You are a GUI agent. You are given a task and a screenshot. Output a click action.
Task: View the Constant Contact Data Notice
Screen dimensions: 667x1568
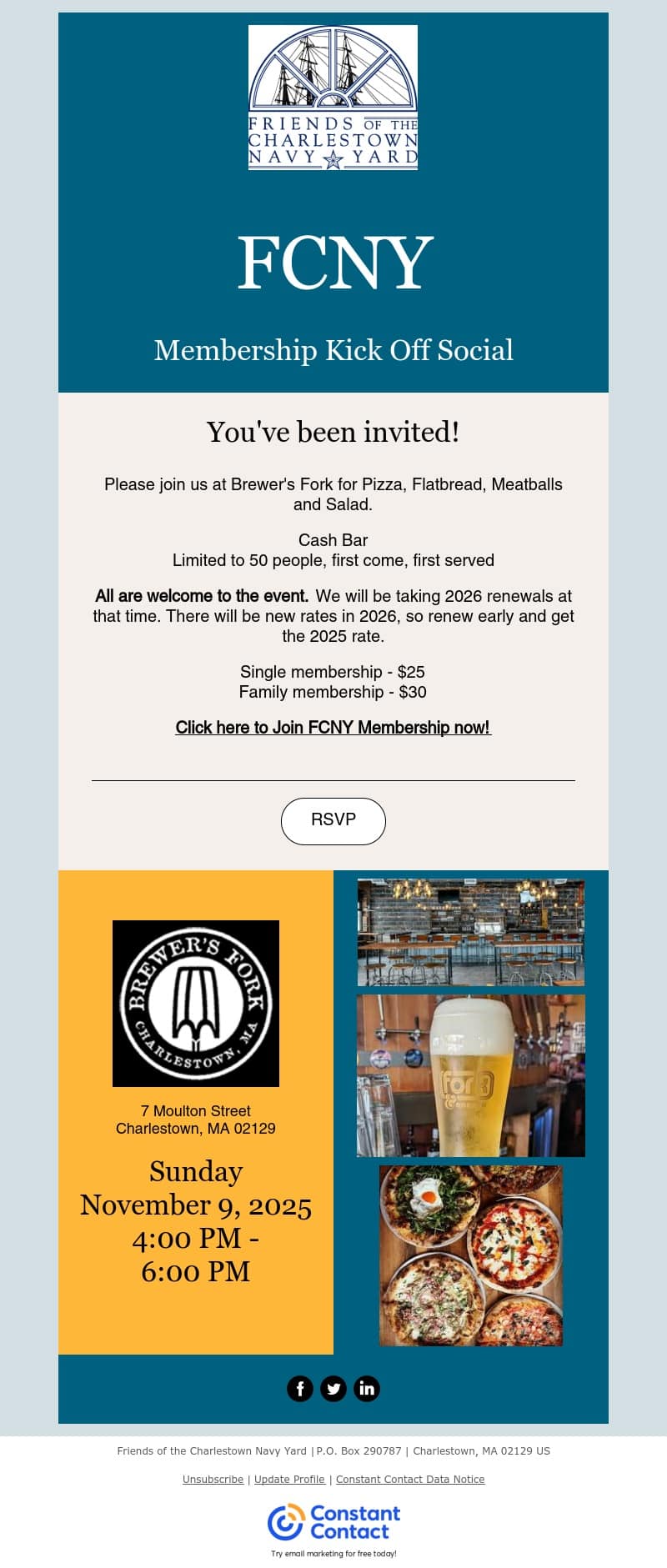tap(410, 1479)
